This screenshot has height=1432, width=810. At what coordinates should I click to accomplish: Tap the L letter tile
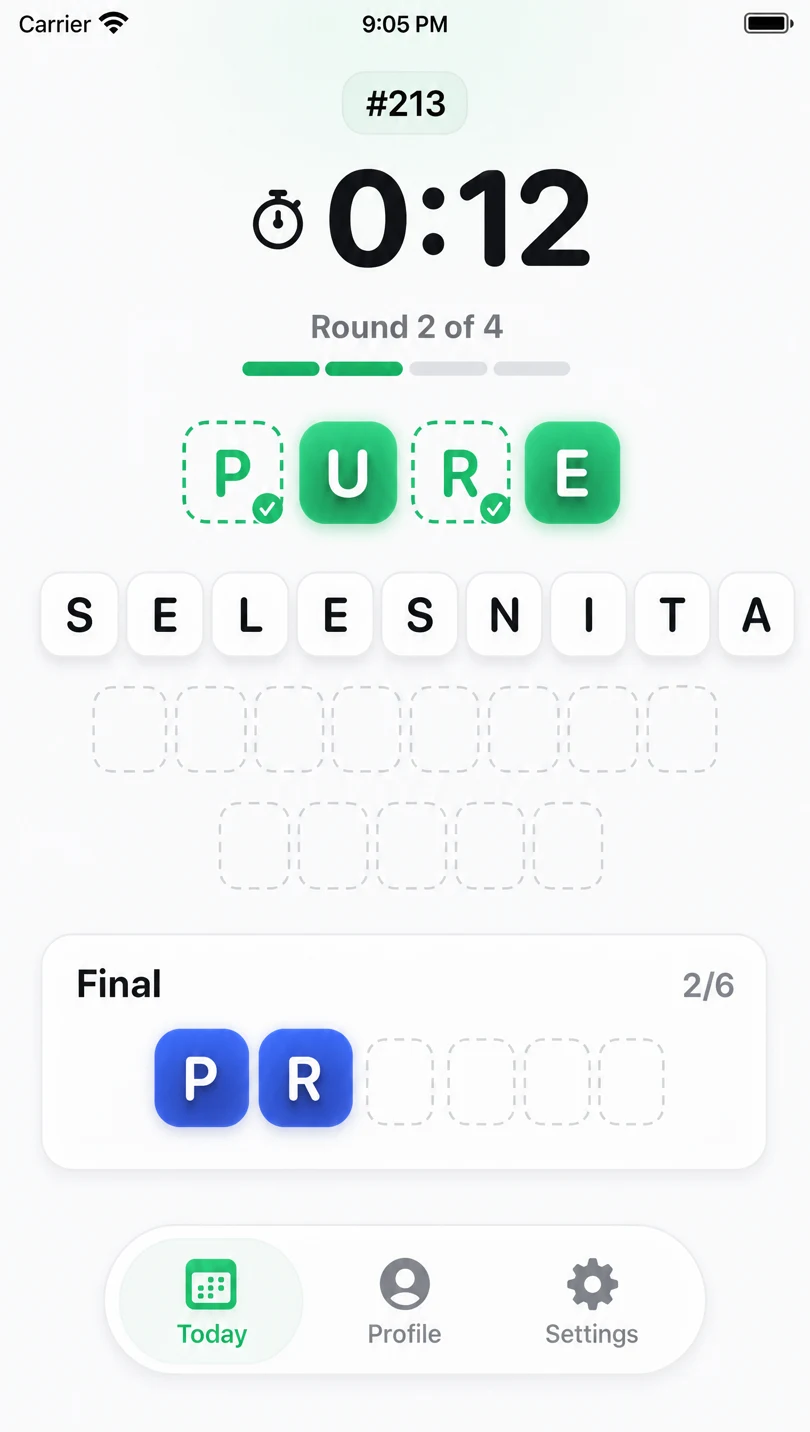[x=250, y=615]
